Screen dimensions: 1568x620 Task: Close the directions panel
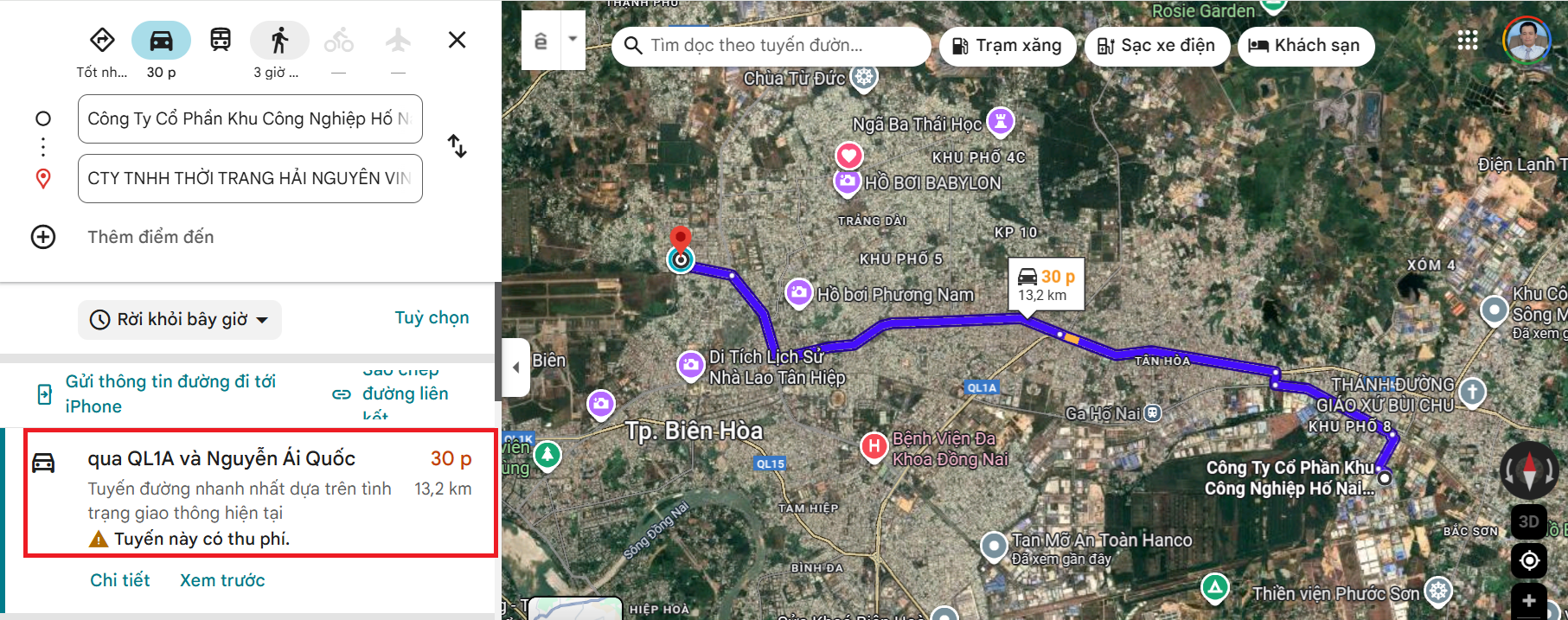click(x=457, y=40)
